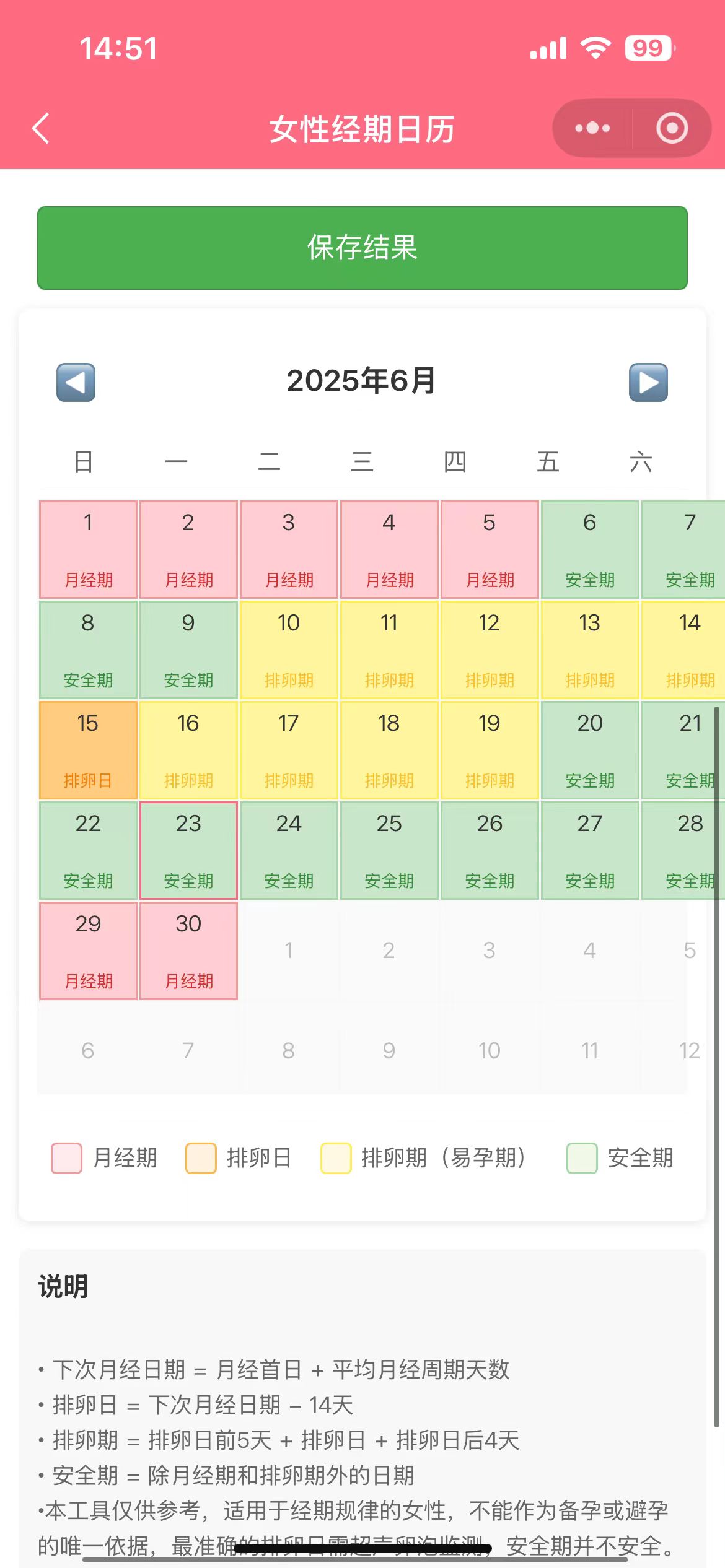Select the June 15 排卵日 cell

pyautogui.click(x=87, y=749)
